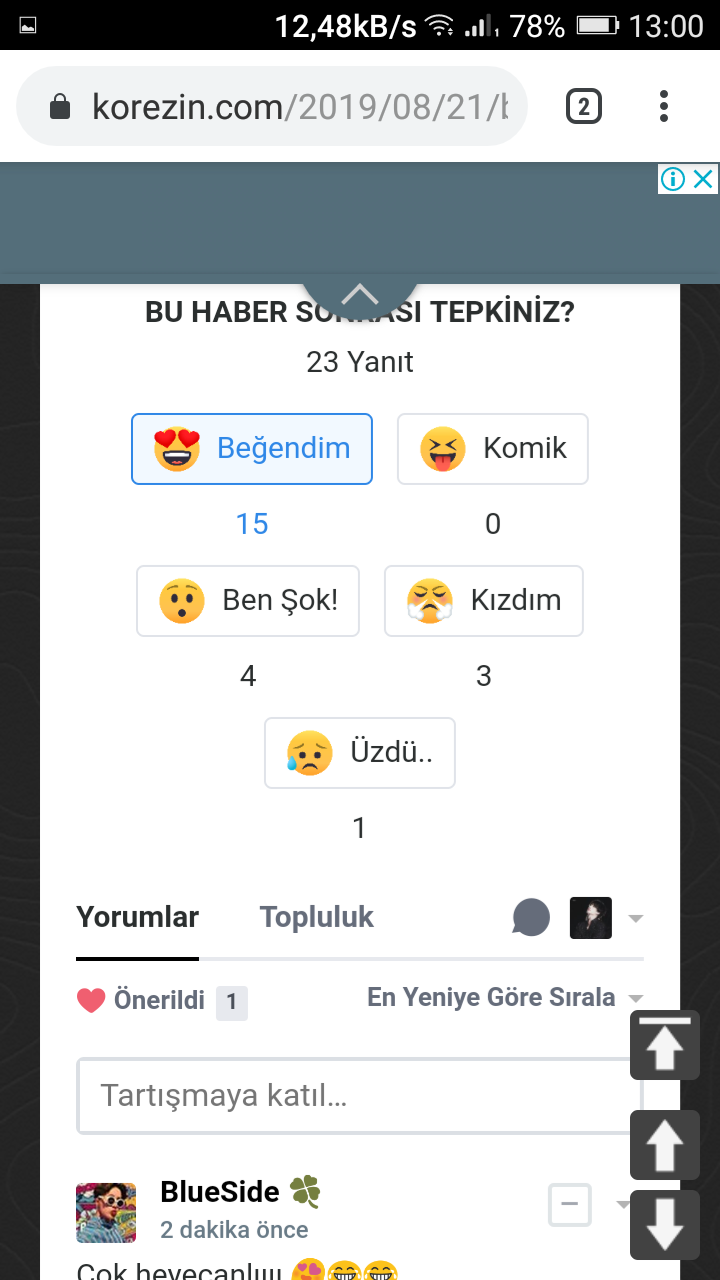React with Komik
Image resolution: width=720 pixels, height=1280 pixels.
pyautogui.click(x=493, y=449)
